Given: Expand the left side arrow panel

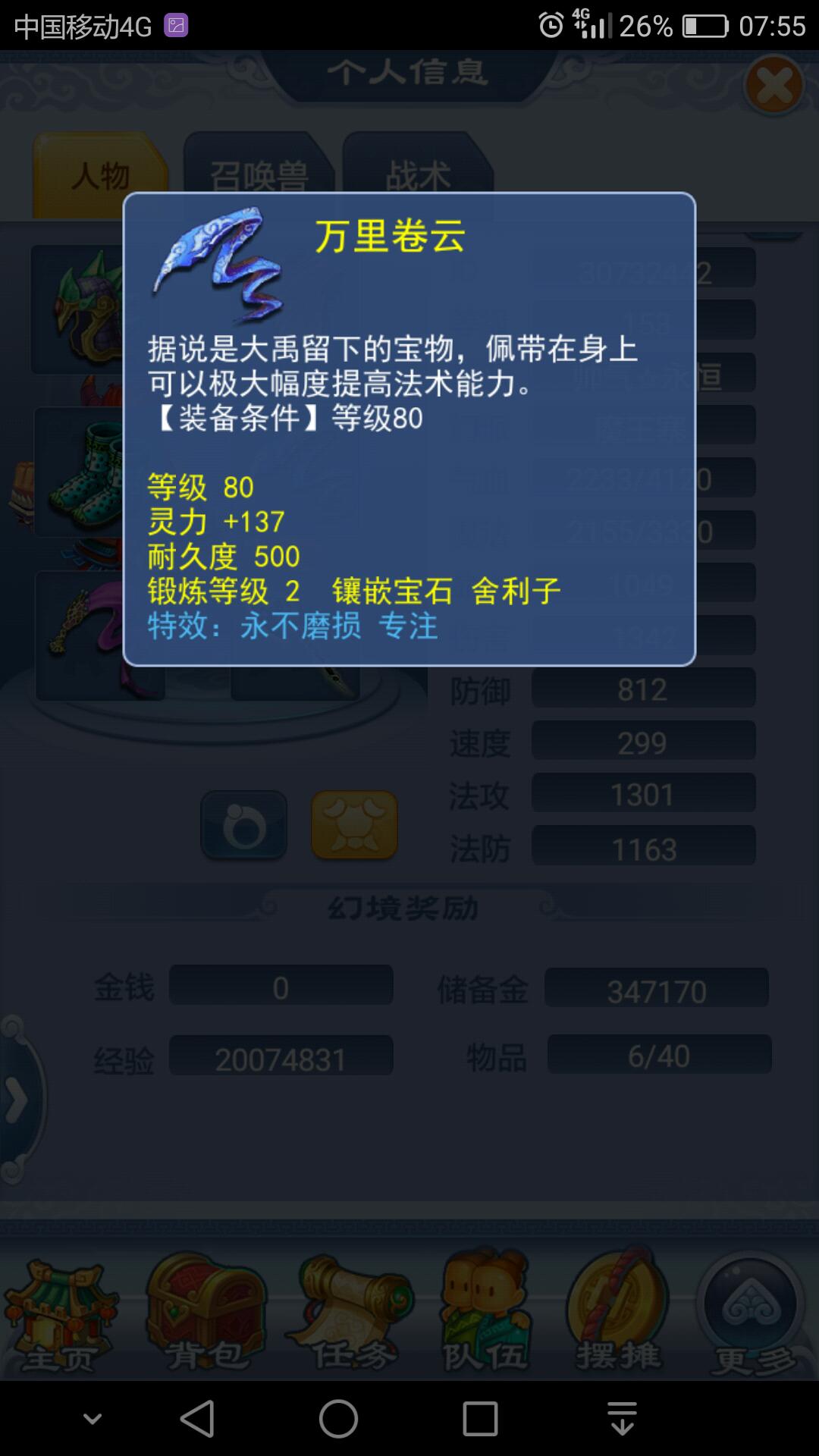Looking at the screenshot, I should point(17,1100).
